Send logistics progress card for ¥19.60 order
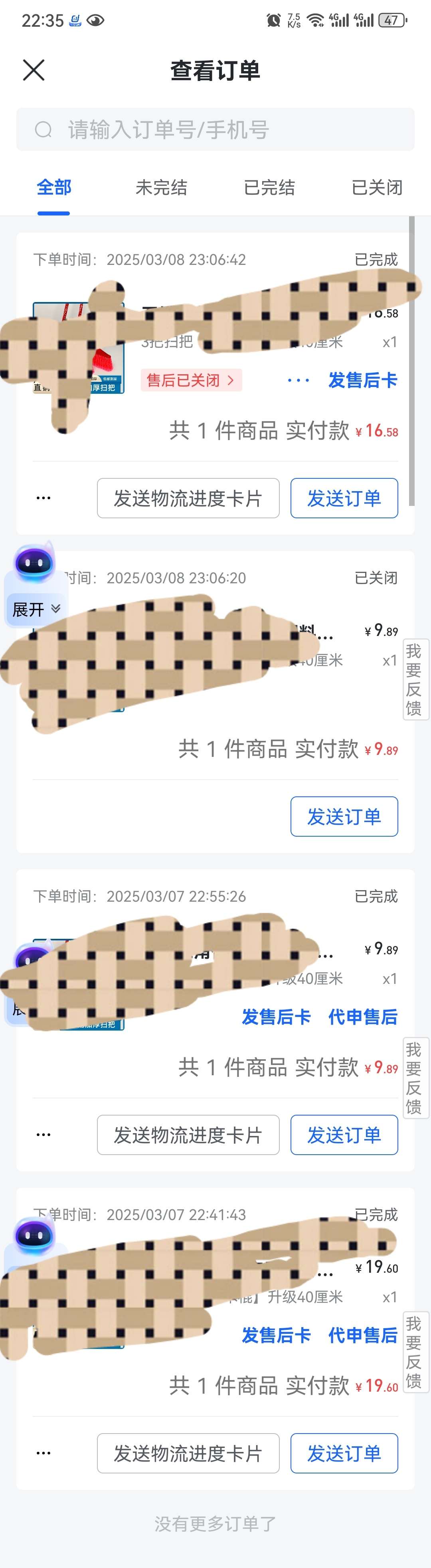This screenshot has height=1568, width=431. 188,1453
